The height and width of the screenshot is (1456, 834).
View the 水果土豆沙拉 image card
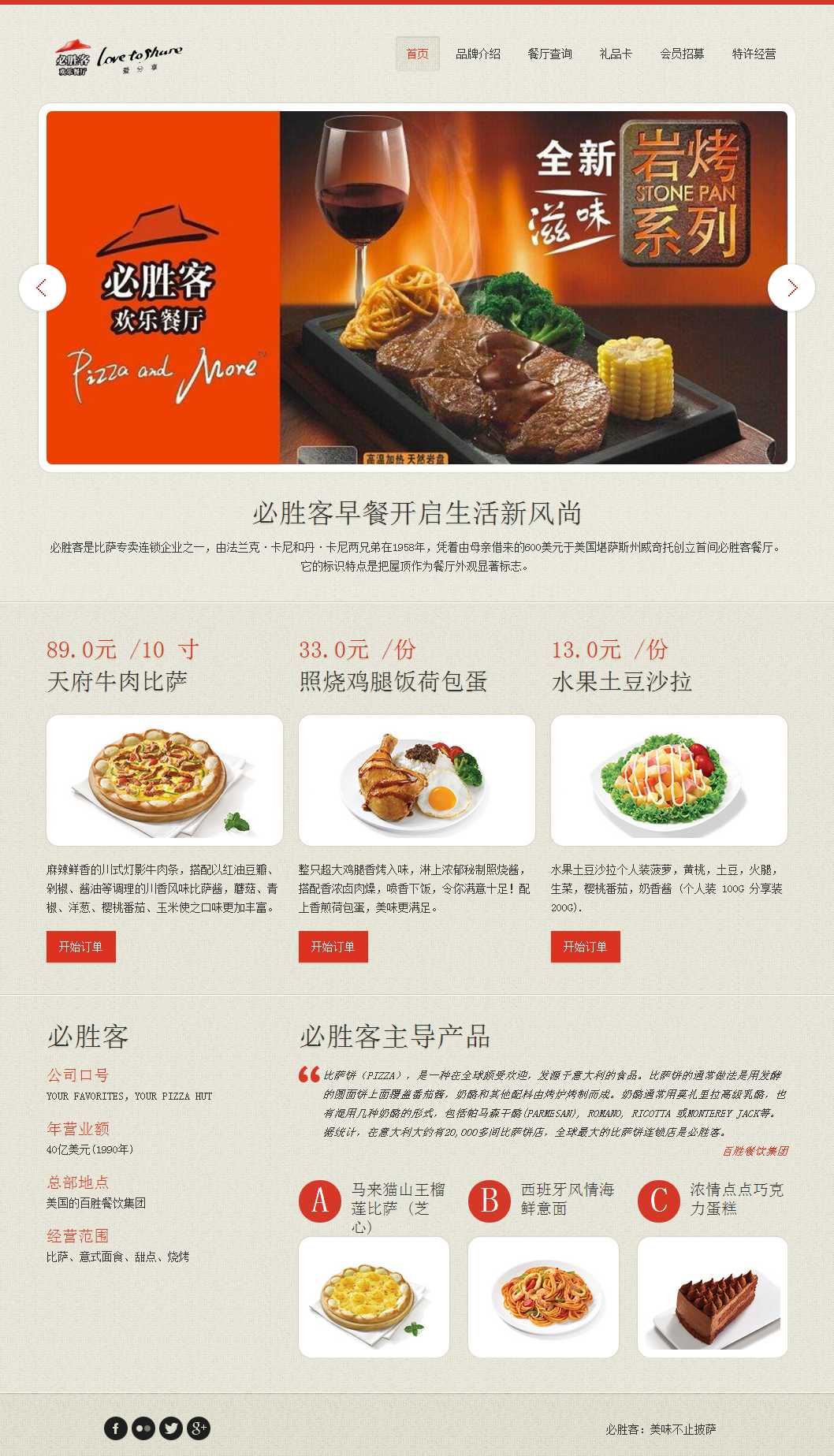pyautogui.click(x=668, y=780)
